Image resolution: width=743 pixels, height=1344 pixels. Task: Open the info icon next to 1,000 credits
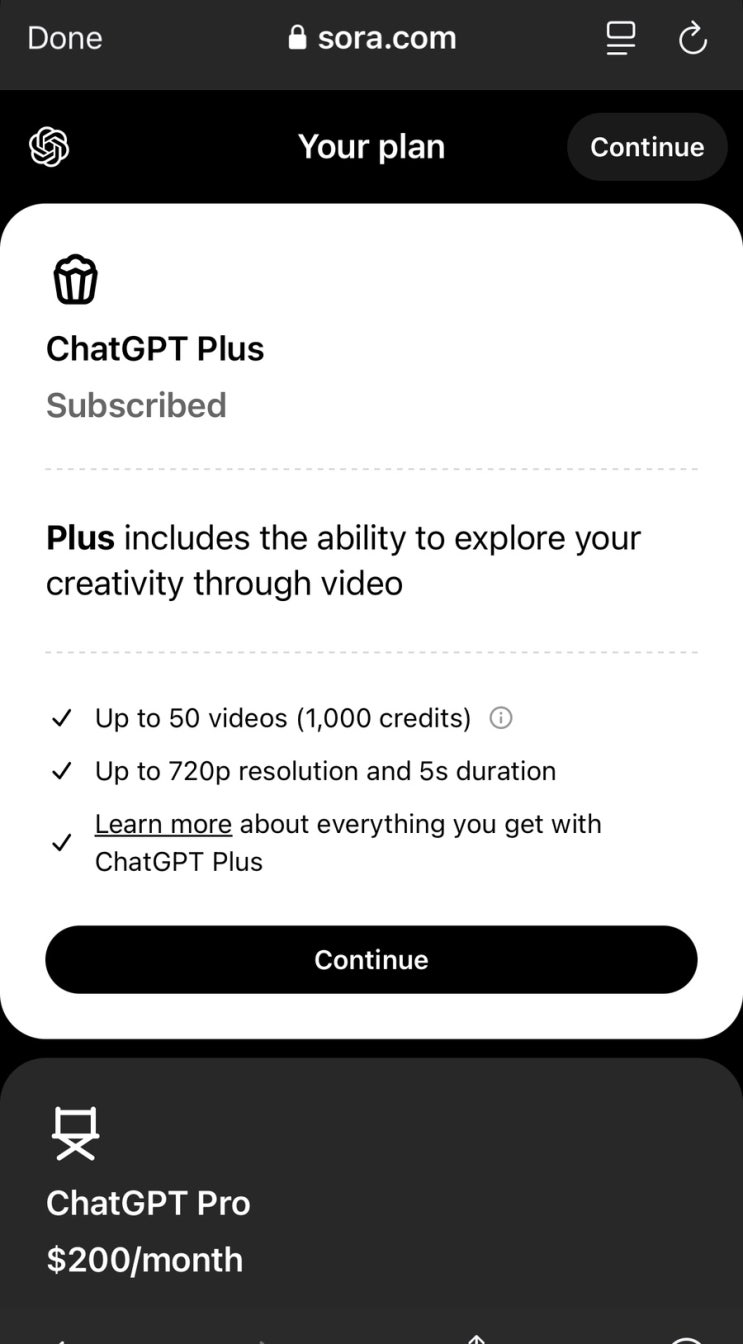pos(500,717)
